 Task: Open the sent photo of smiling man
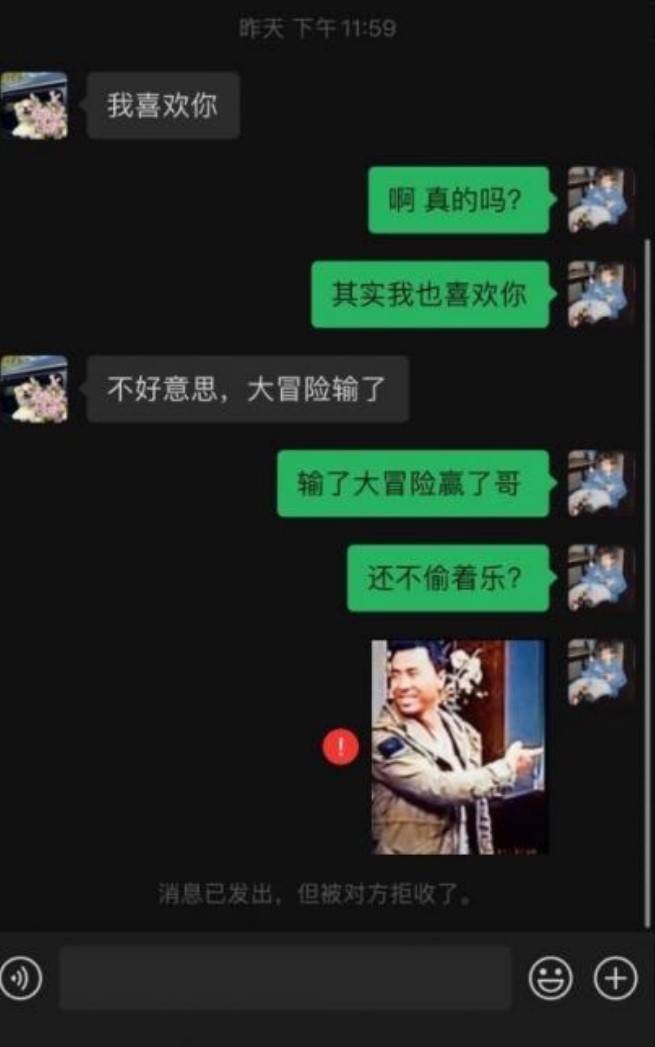click(x=459, y=746)
